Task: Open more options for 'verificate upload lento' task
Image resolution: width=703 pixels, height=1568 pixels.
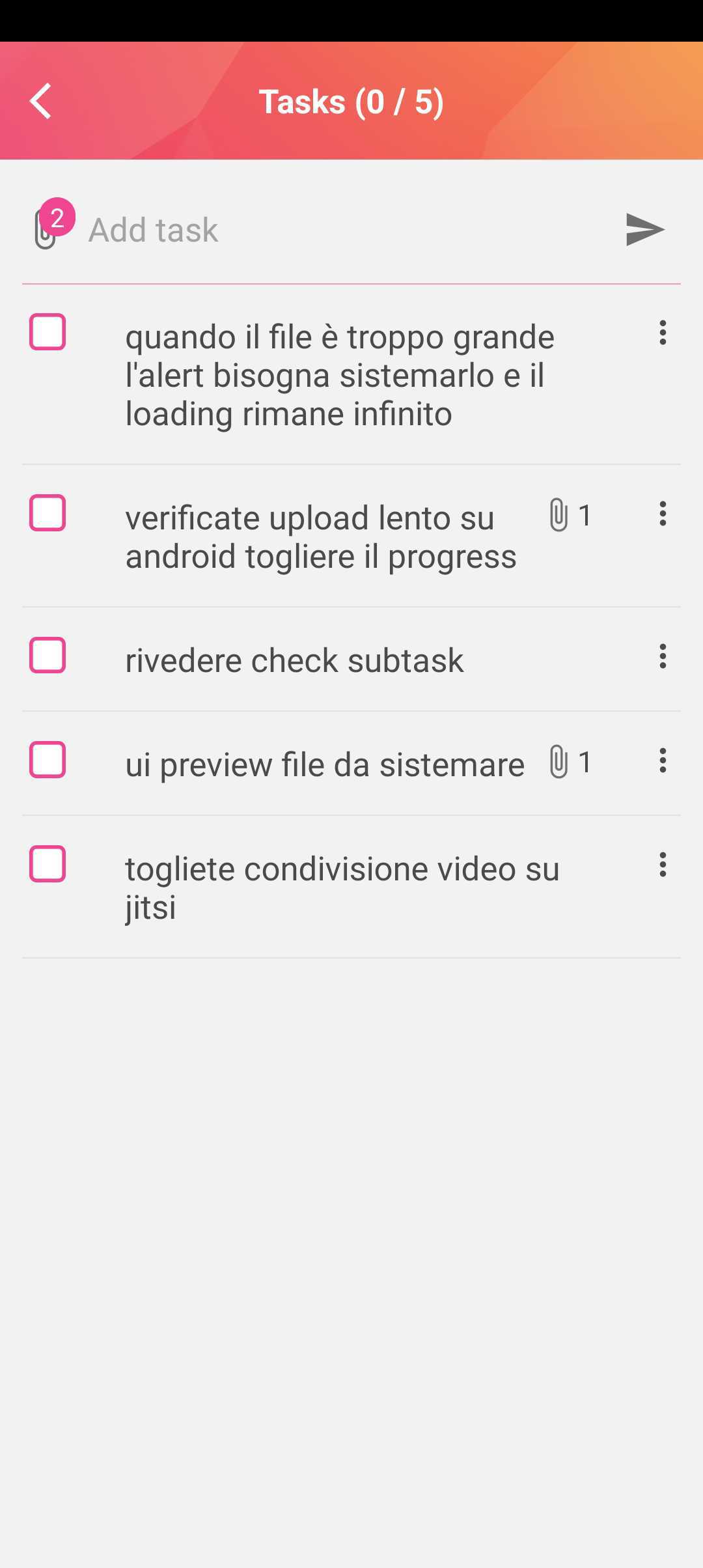Action: pyautogui.click(x=663, y=514)
